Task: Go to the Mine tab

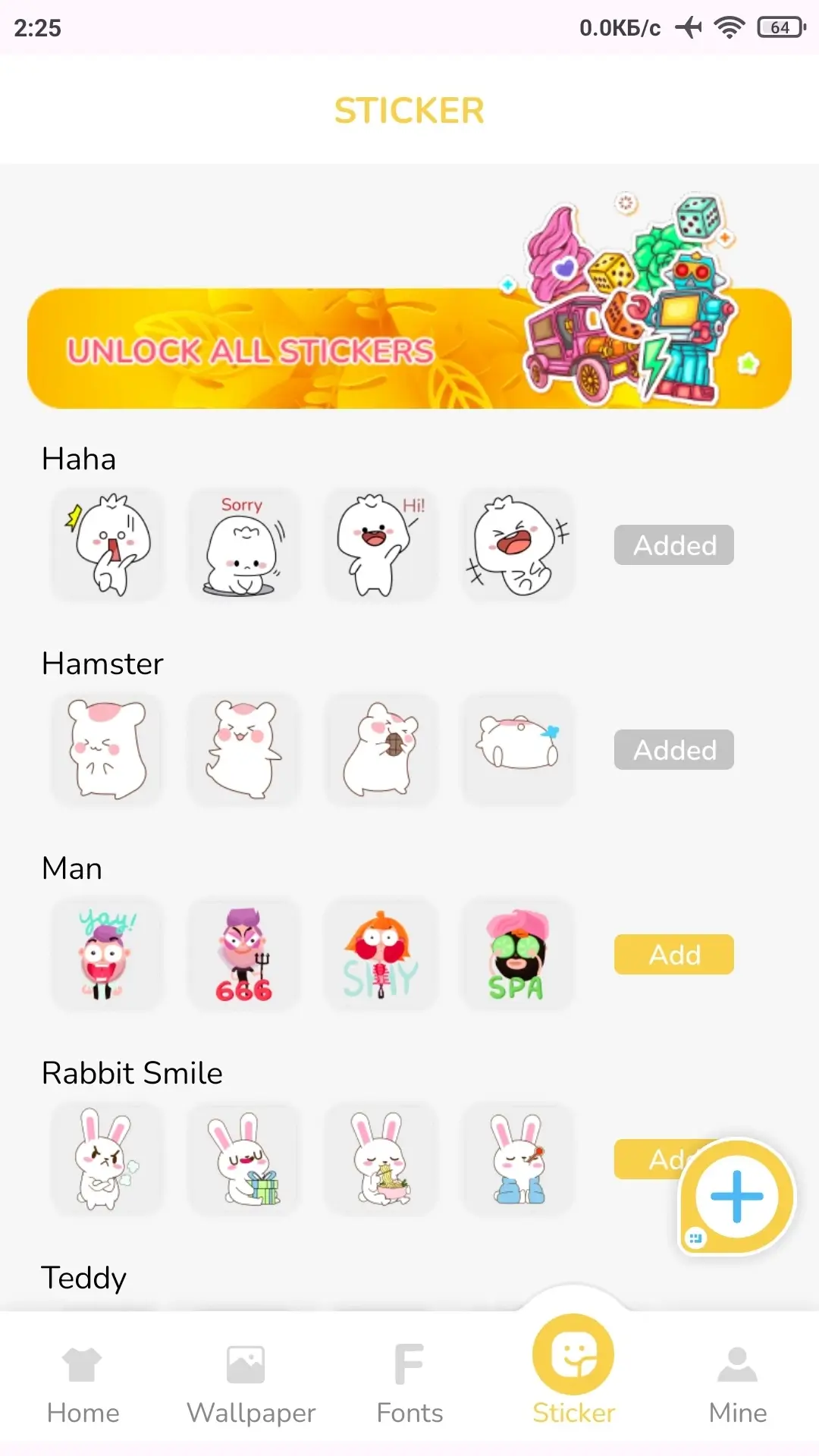Action: 737,1384
